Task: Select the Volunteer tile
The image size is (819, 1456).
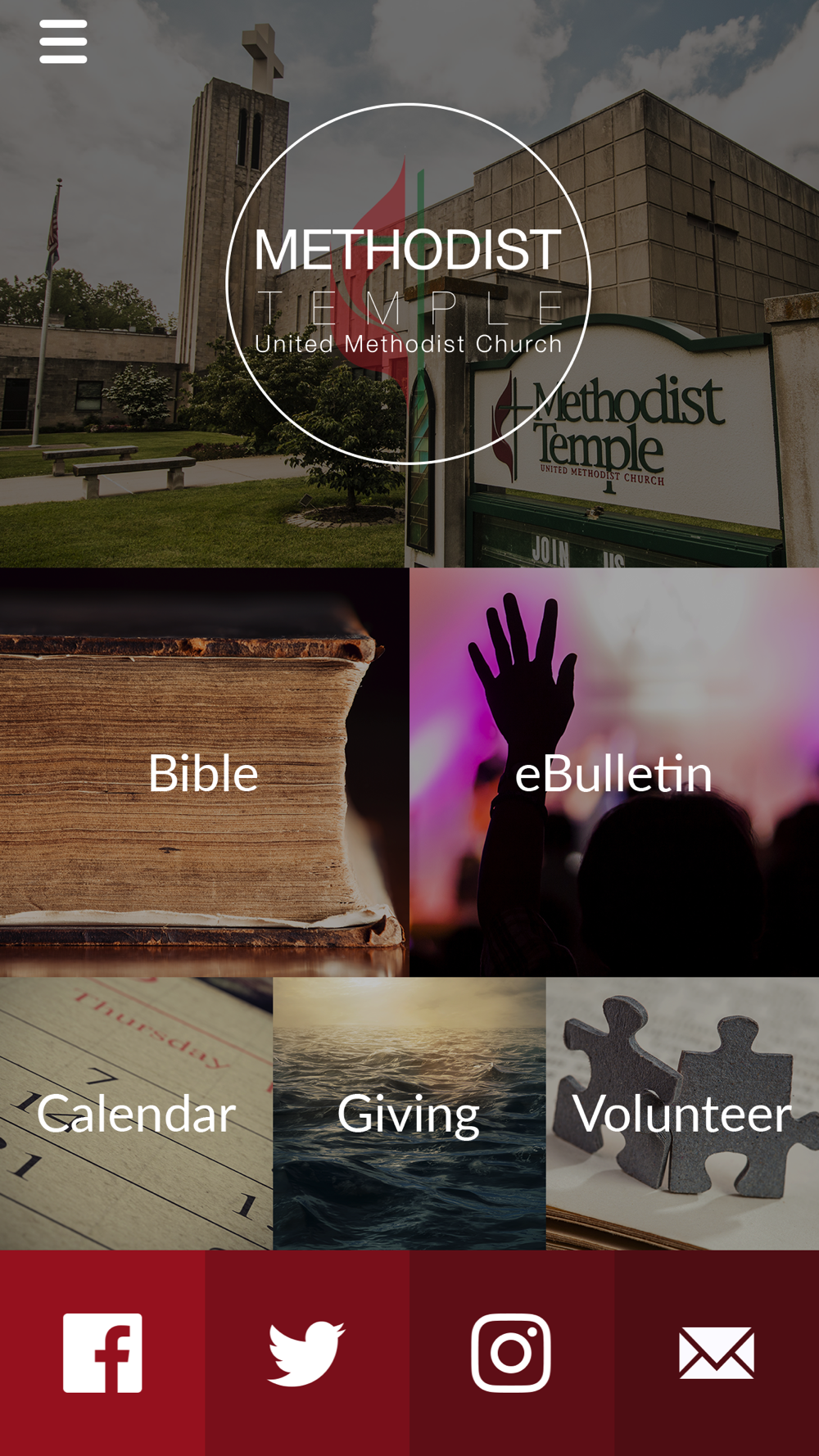Action: click(x=683, y=1114)
